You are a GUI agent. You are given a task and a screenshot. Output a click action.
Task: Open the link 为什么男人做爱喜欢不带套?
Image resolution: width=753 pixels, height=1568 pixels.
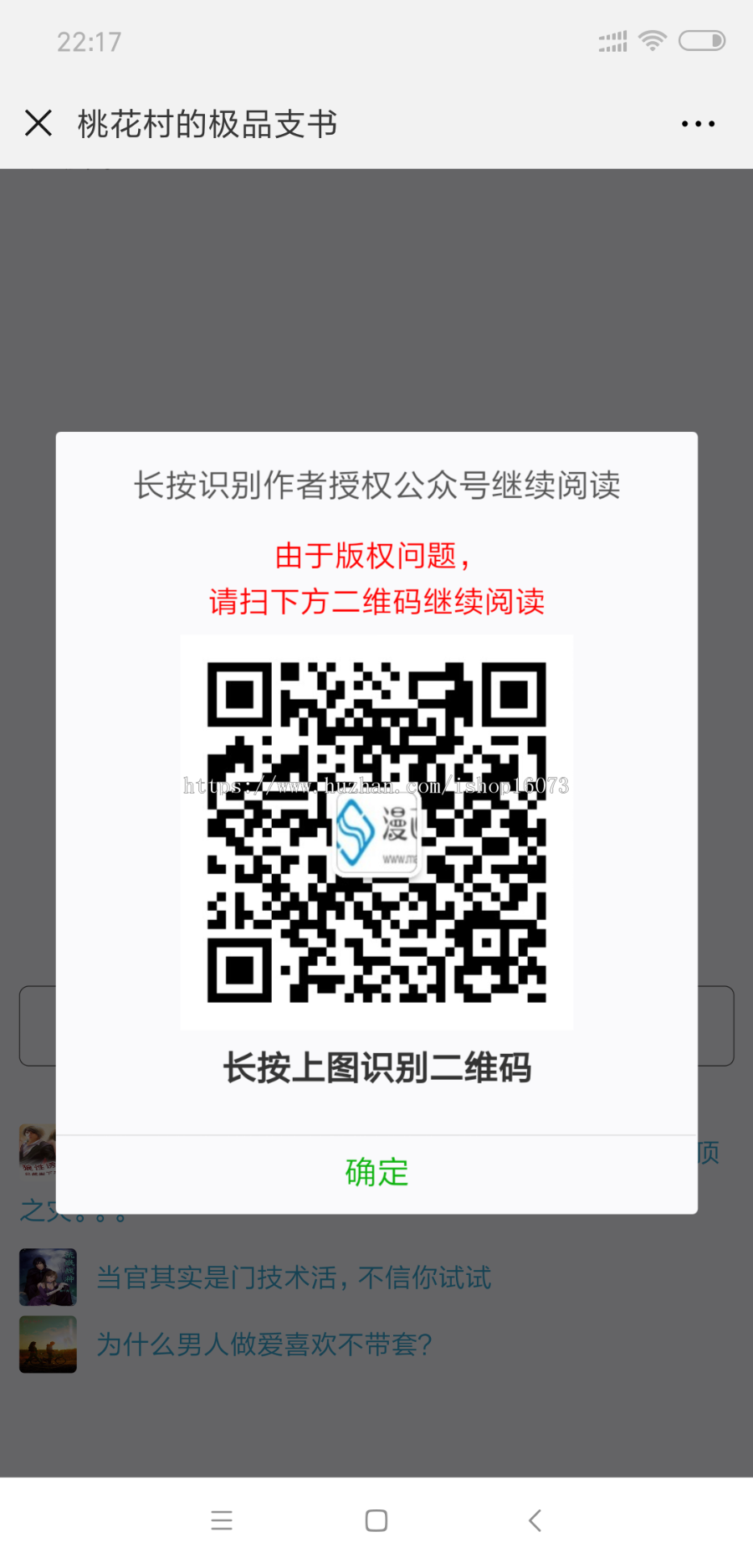tap(264, 1344)
